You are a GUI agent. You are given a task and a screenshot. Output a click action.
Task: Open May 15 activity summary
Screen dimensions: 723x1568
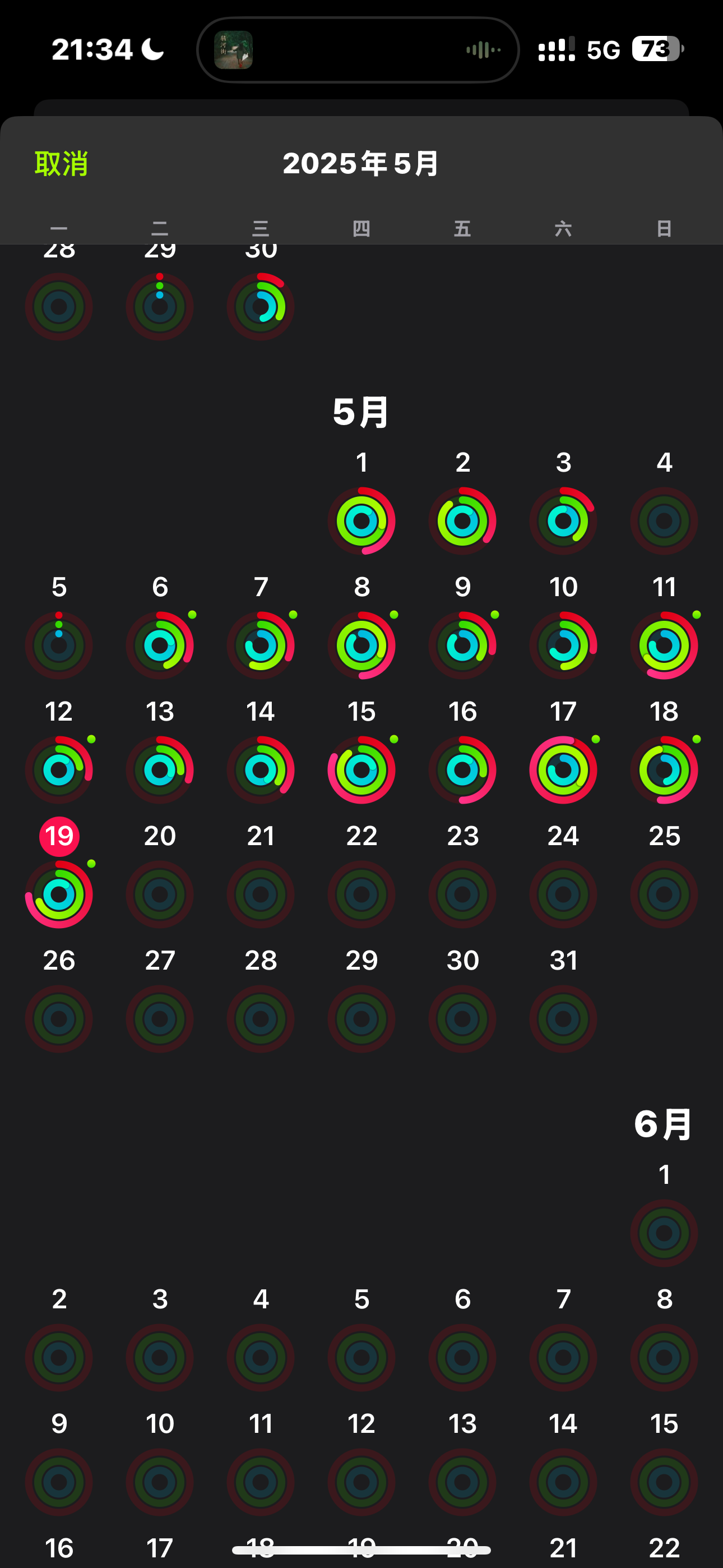pyautogui.click(x=361, y=769)
